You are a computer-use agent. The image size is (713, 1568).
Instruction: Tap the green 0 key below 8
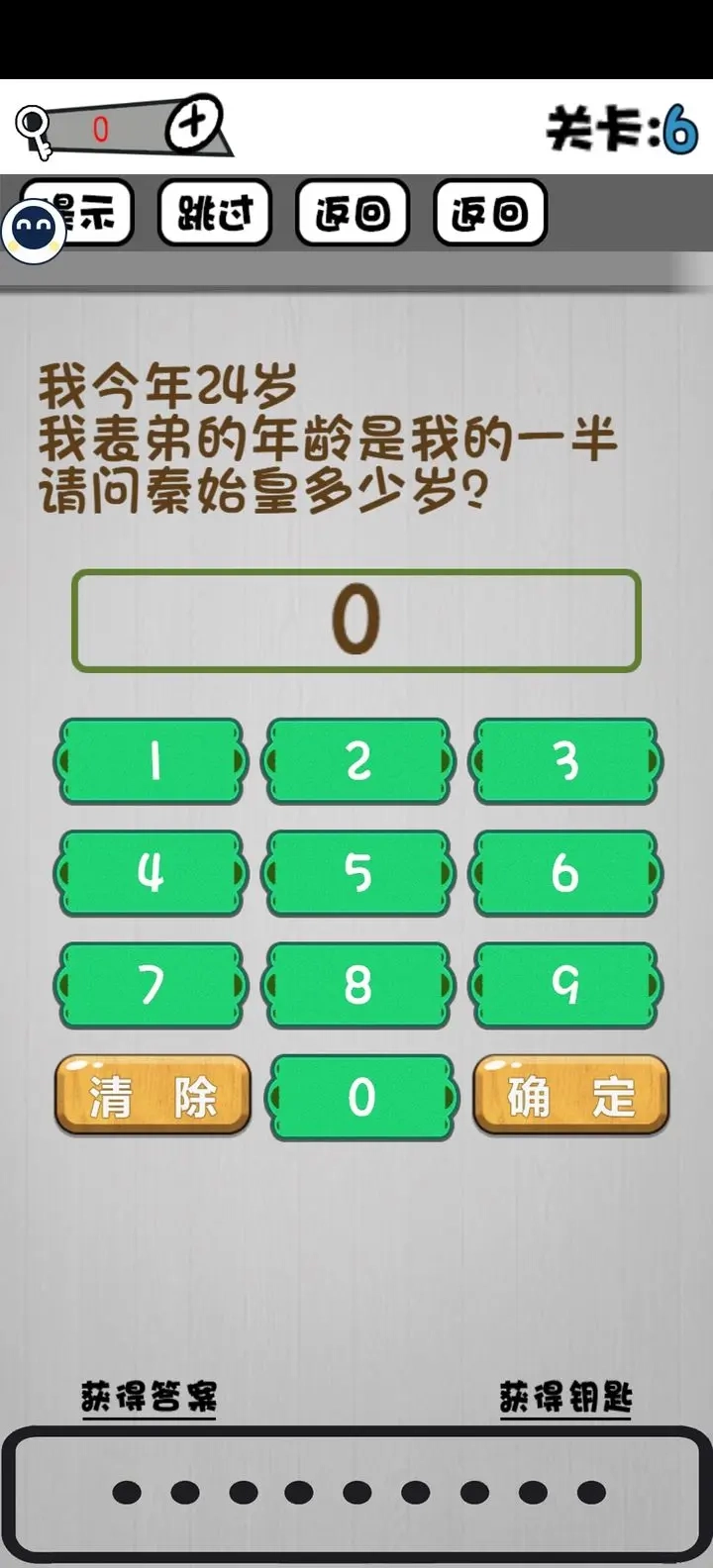coord(361,1098)
